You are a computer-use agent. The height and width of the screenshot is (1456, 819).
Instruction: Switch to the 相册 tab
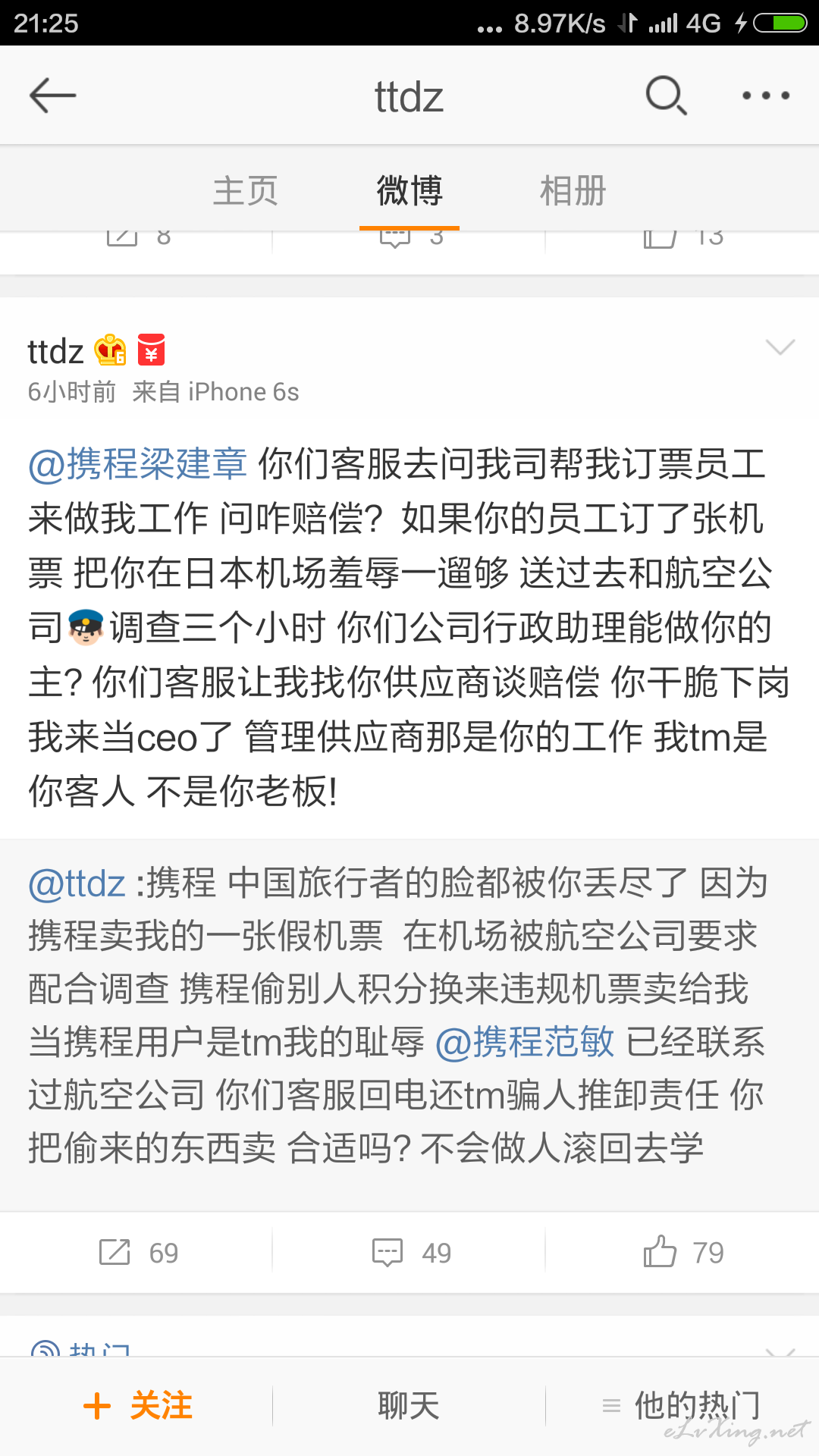pyautogui.click(x=573, y=190)
